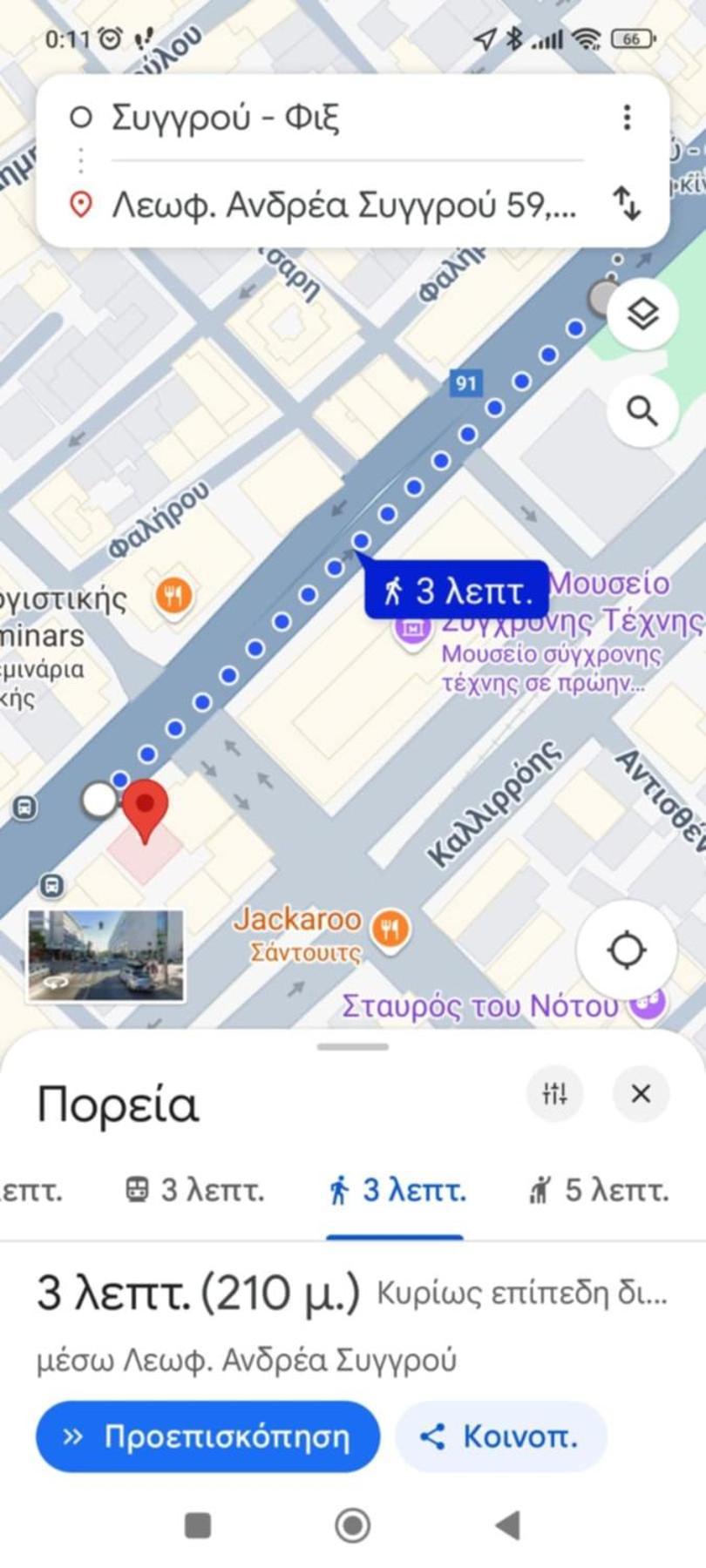Close the directions panel
The image size is (706, 1568).
coord(641,1092)
